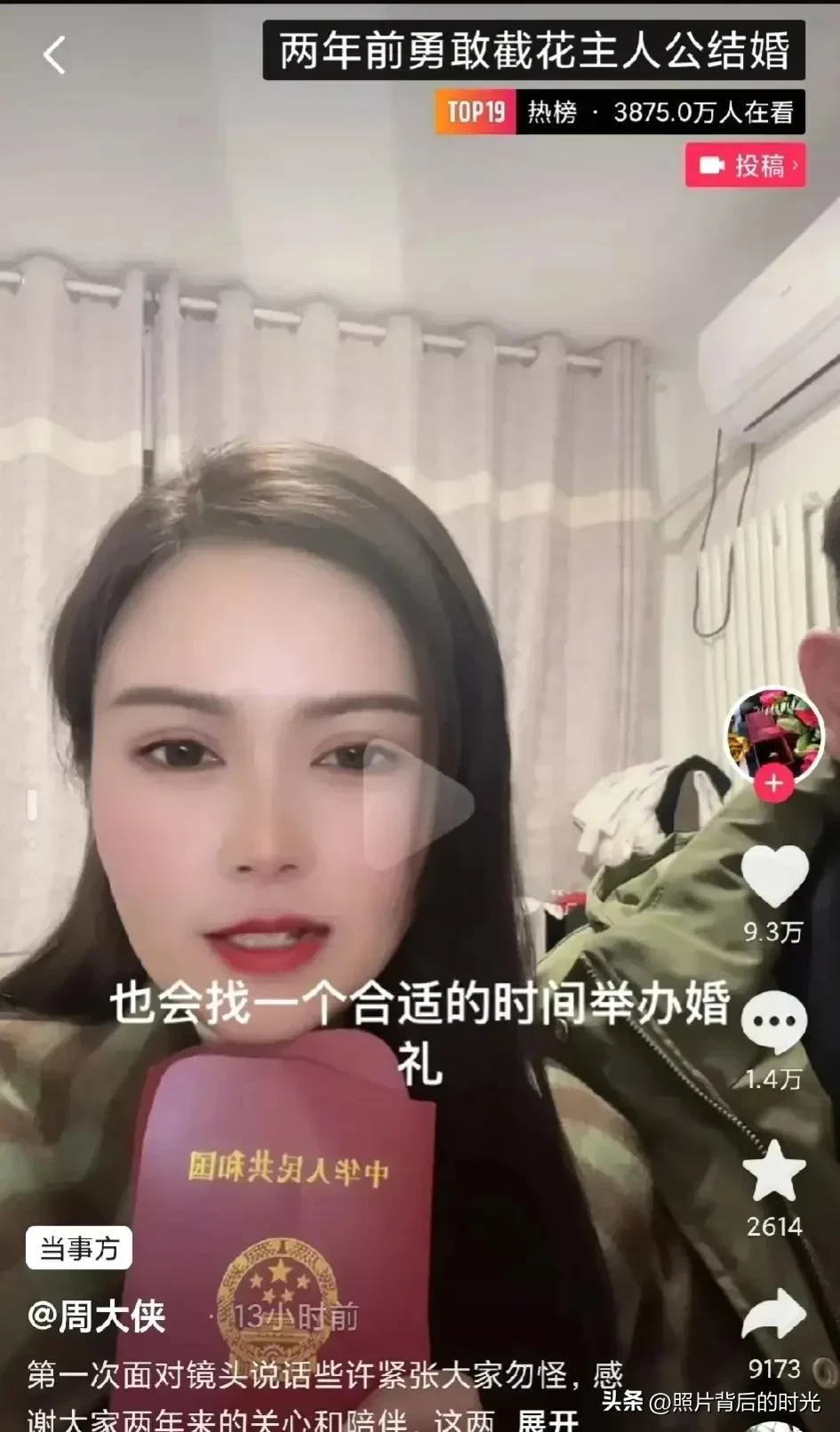Favorite the video with the star

[x=774, y=1172]
